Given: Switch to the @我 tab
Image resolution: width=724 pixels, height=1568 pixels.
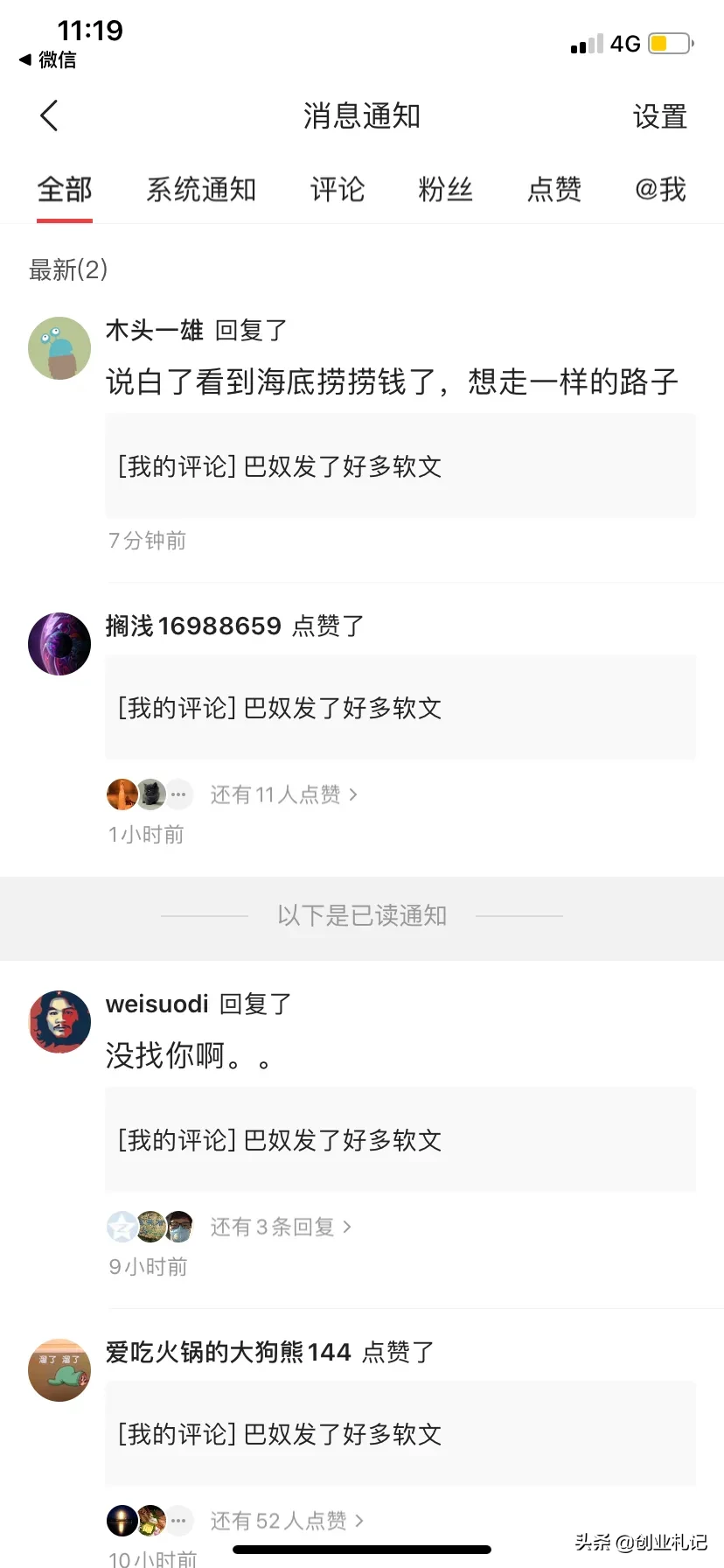Looking at the screenshot, I should tap(660, 189).
